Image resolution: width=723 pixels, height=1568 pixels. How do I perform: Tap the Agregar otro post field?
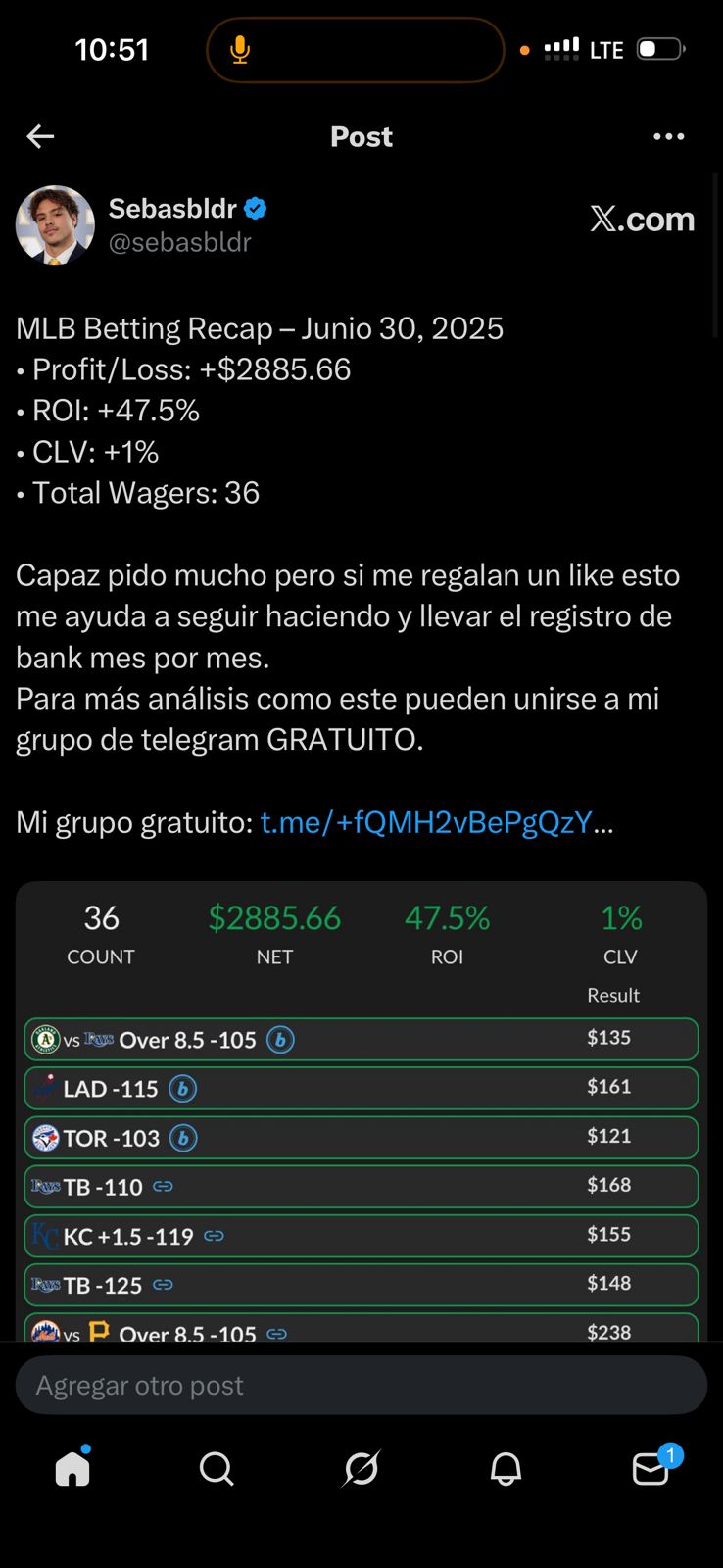coord(361,1385)
